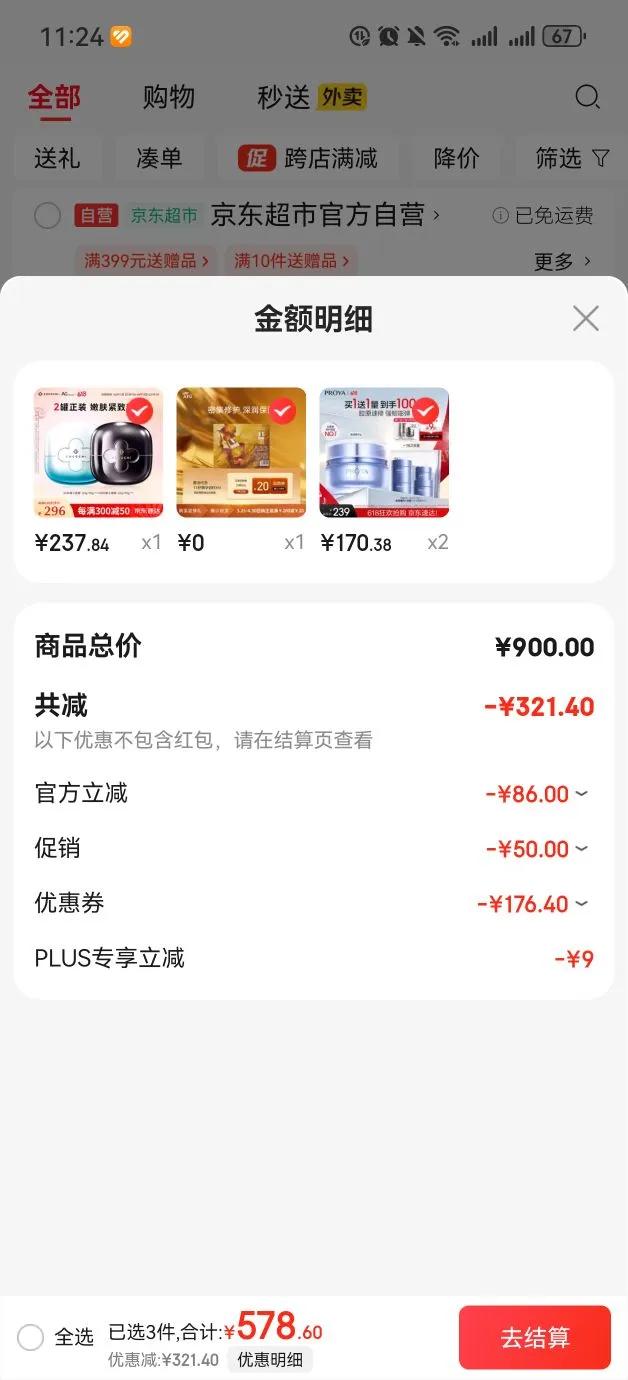Select the 京东超市官方自营 store checkbox
Viewport: 628px width, 1380px height.
click(x=47, y=215)
